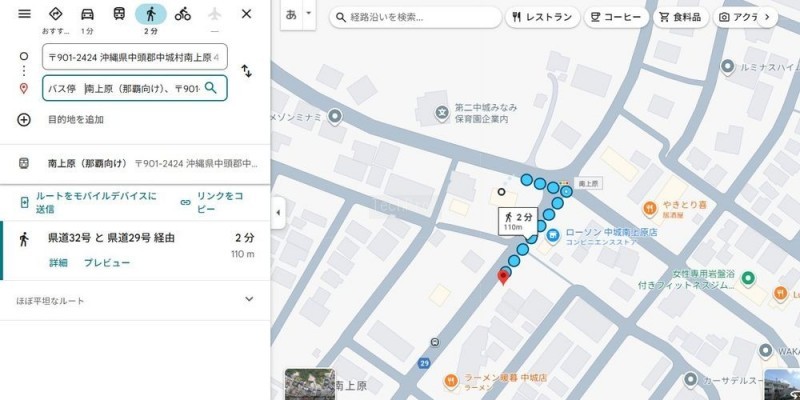
Task: Open 詳細 for the walking route
Action: pos(58,263)
